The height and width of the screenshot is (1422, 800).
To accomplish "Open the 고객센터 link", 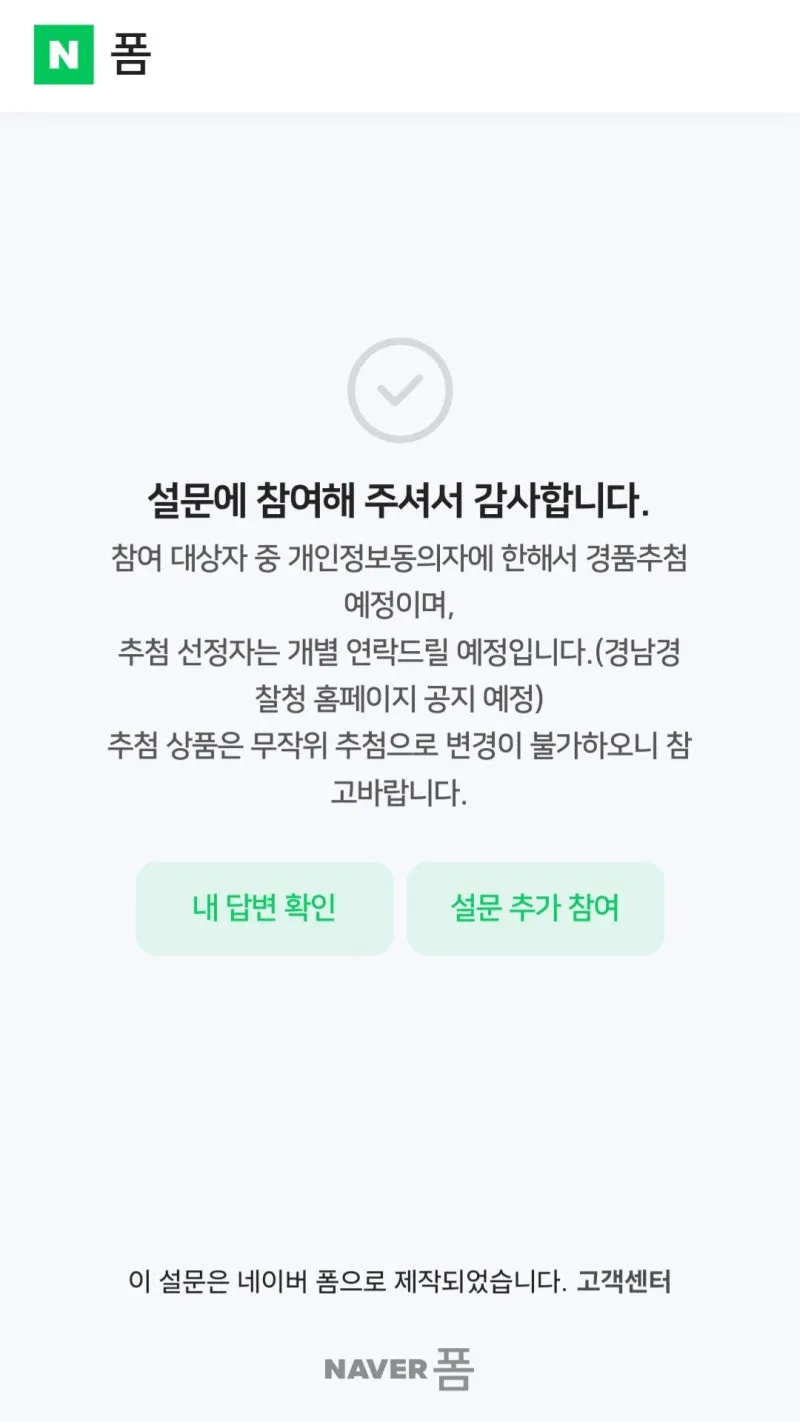I will pyautogui.click(x=623, y=1281).
